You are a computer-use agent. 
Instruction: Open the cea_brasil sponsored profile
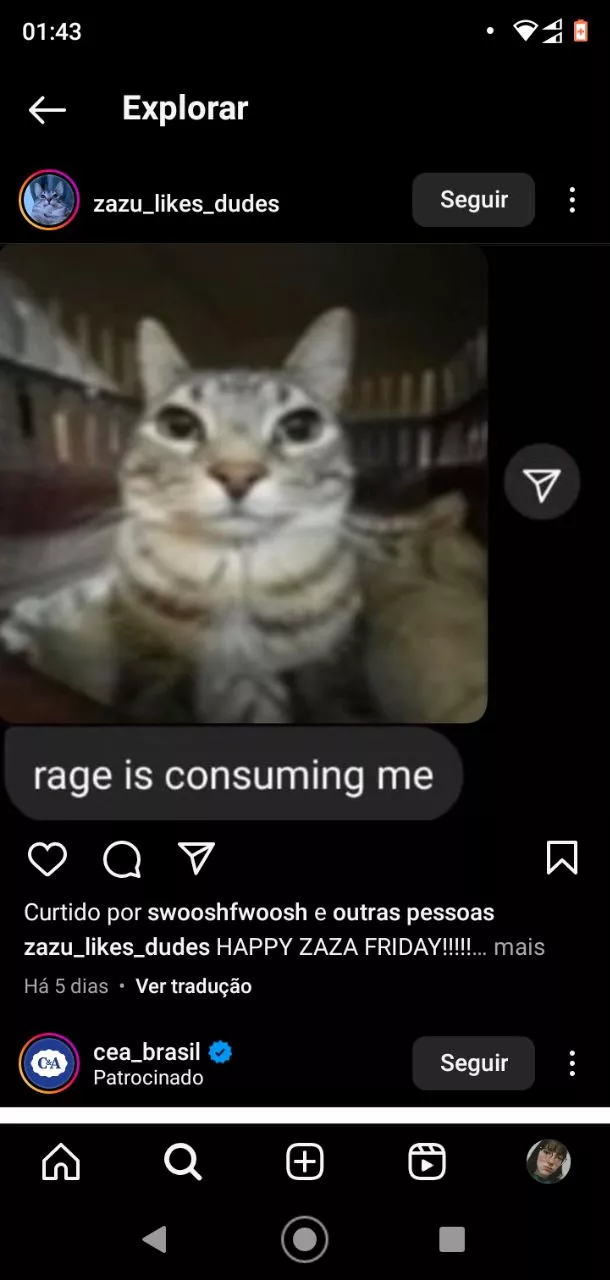(x=147, y=1052)
